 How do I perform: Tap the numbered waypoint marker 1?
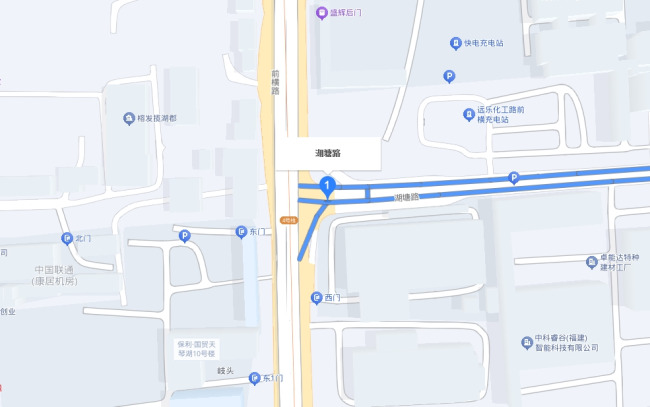[326, 185]
